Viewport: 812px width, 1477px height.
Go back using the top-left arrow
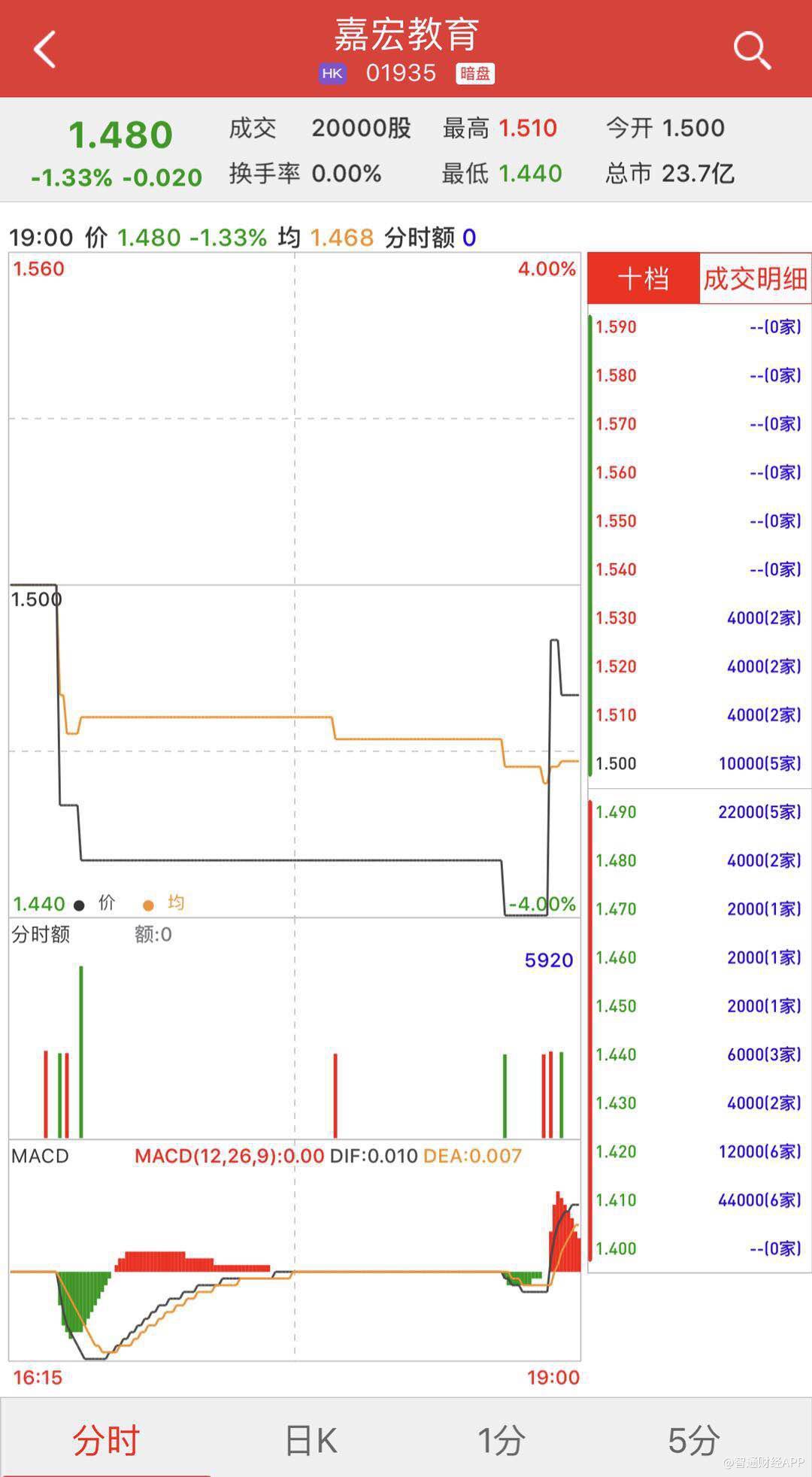[45, 50]
